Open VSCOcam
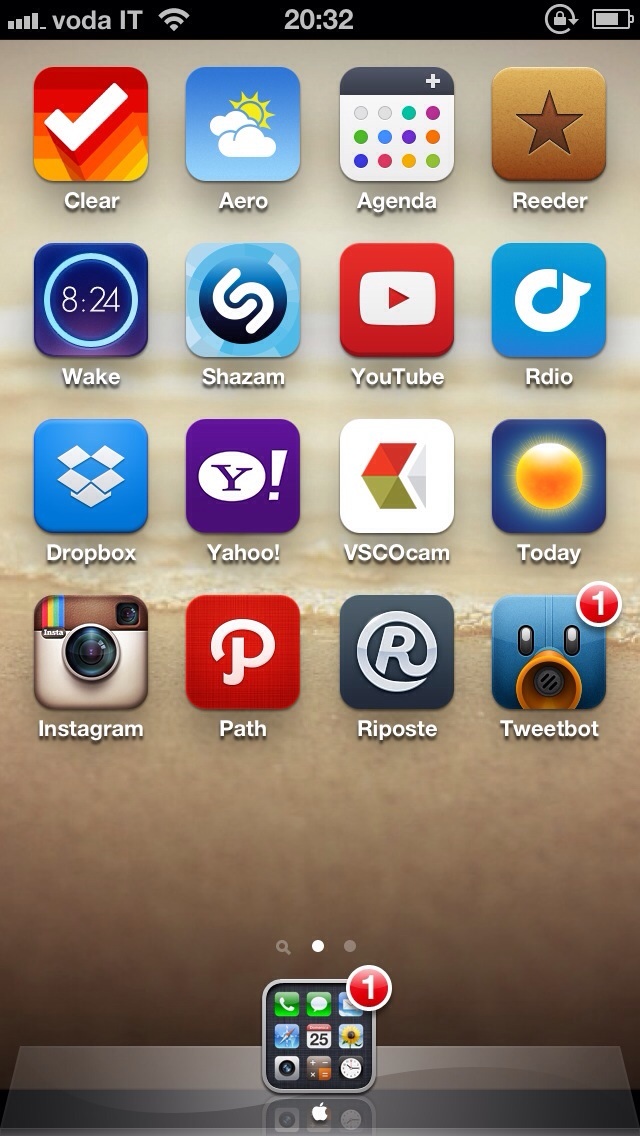The height and width of the screenshot is (1136, 640). 396,476
